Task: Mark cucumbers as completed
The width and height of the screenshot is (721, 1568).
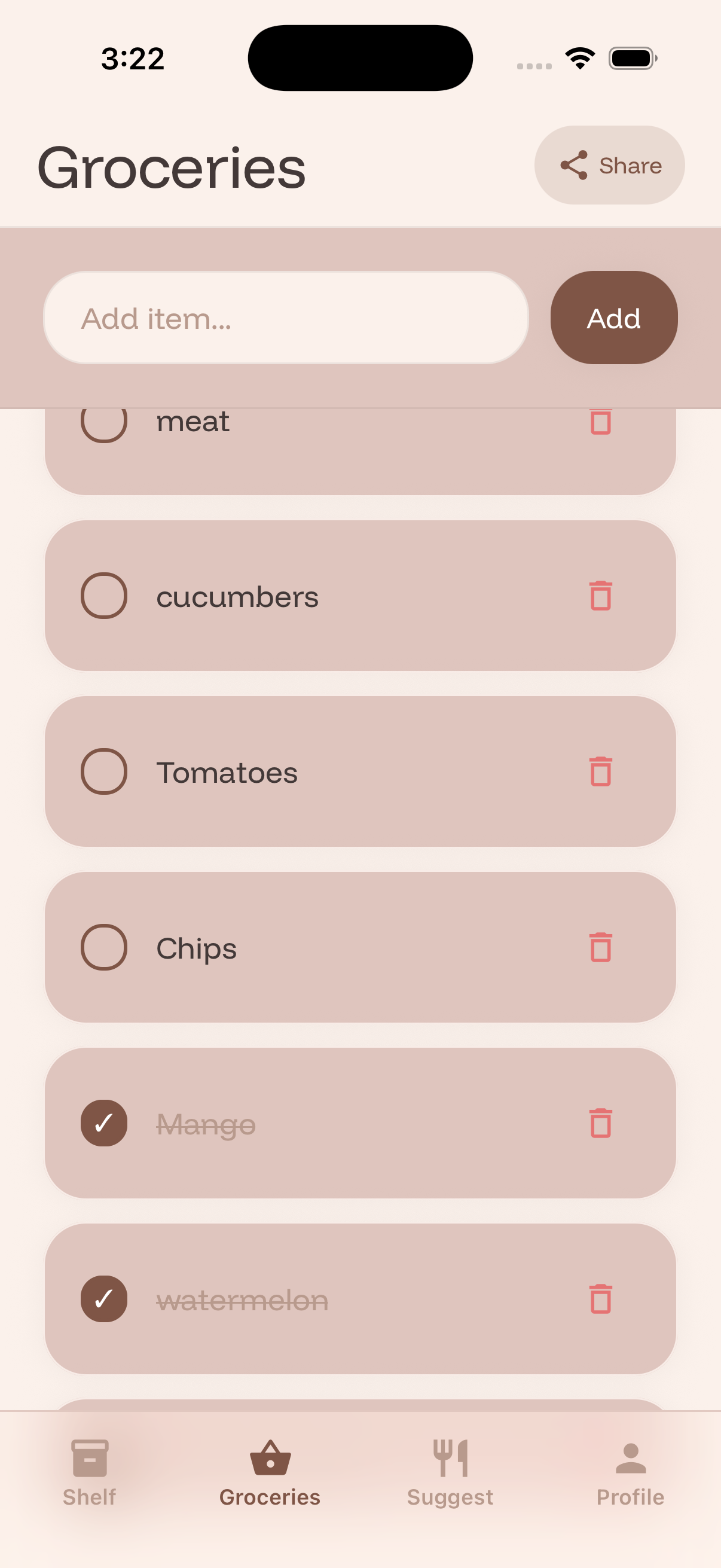Action: (104, 596)
